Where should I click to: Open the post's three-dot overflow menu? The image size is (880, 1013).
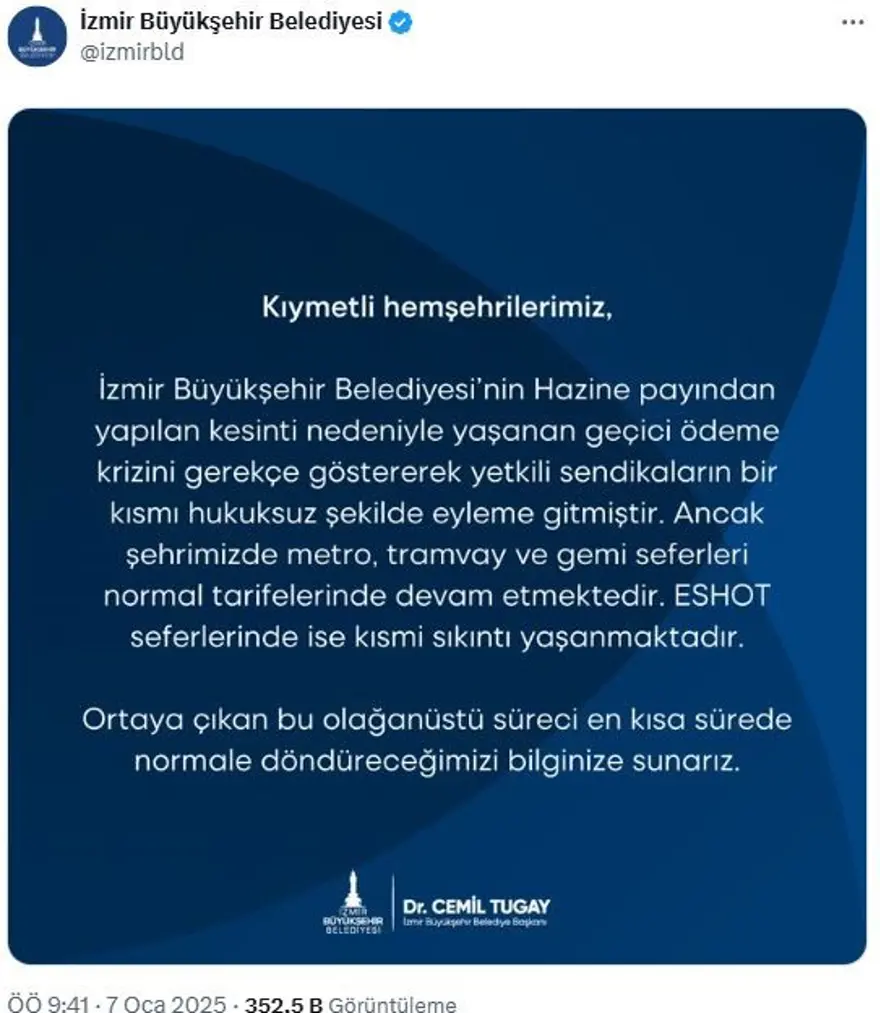[x=852, y=23]
